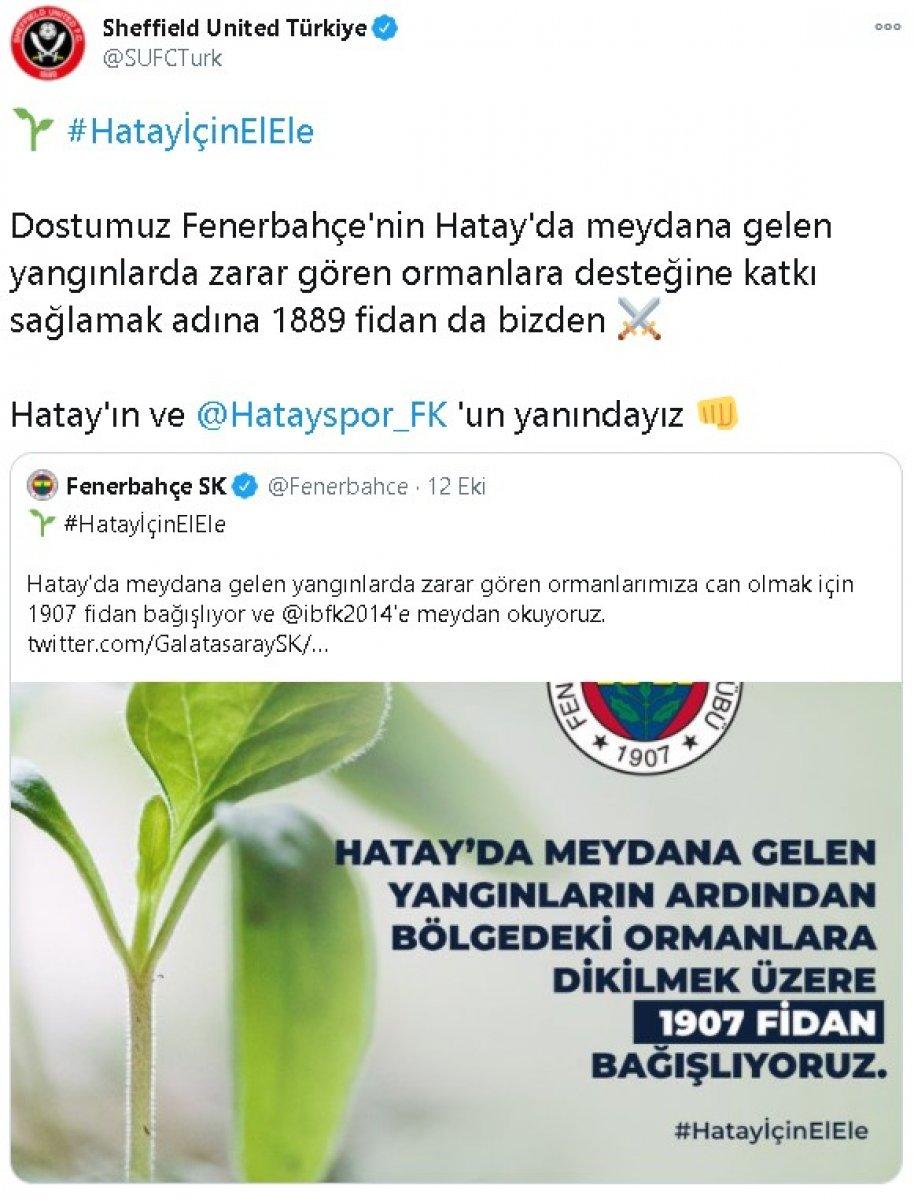
Task: View the quoted tweet's seedling image
Action: point(455,930)
